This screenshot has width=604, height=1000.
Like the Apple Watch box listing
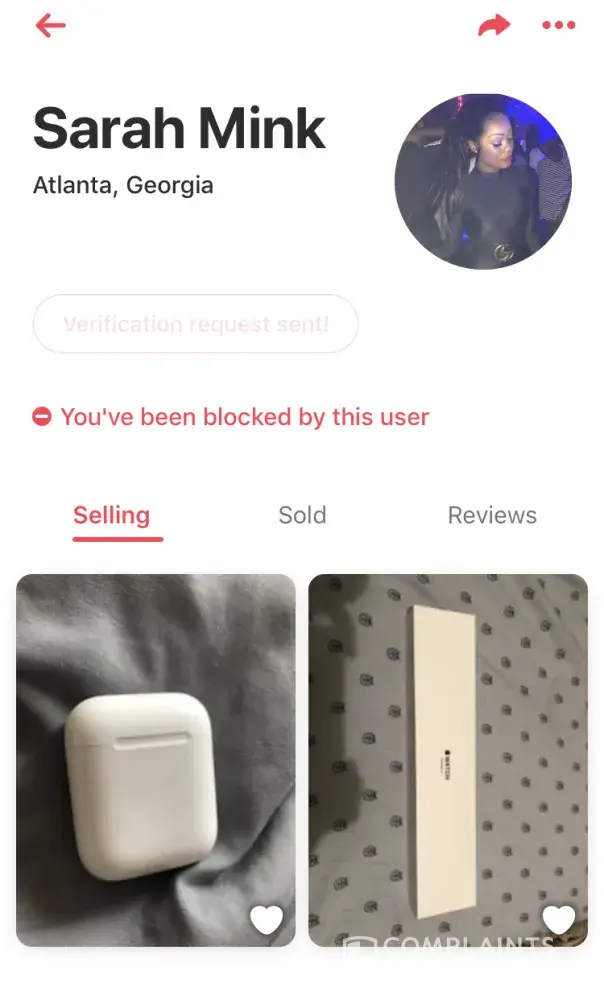pos(558,920)
